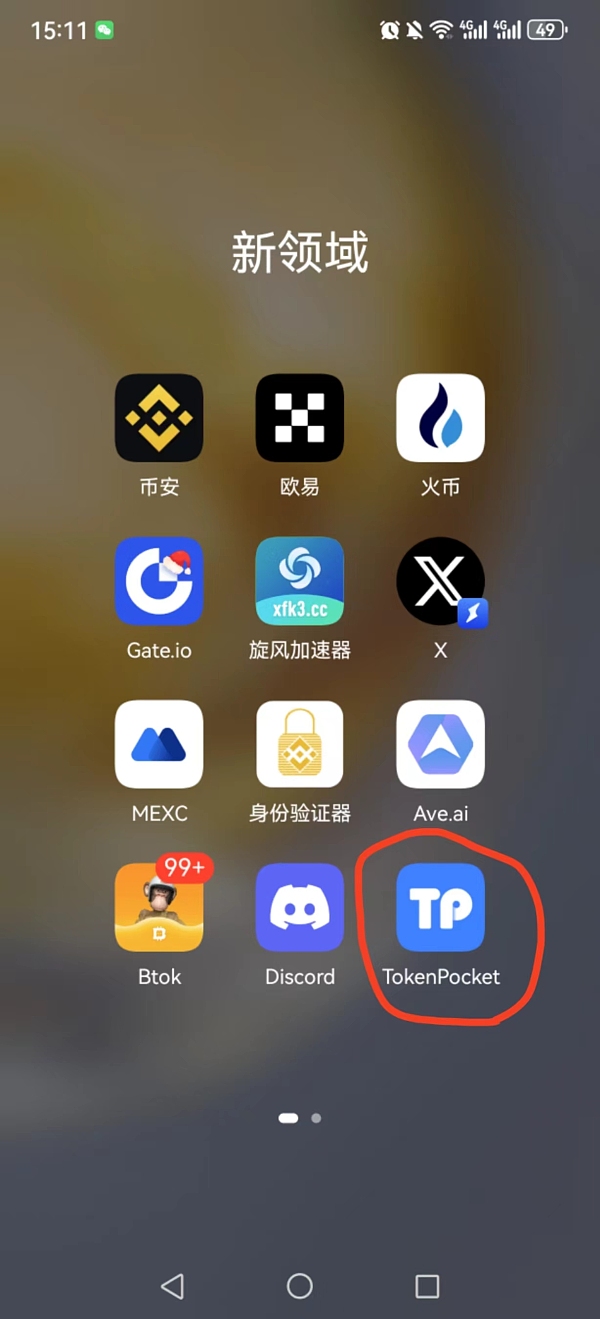The width and height of the screenshot is (600, 1319).
Task: Rename the 新领域 folder title
Action: 300,252
